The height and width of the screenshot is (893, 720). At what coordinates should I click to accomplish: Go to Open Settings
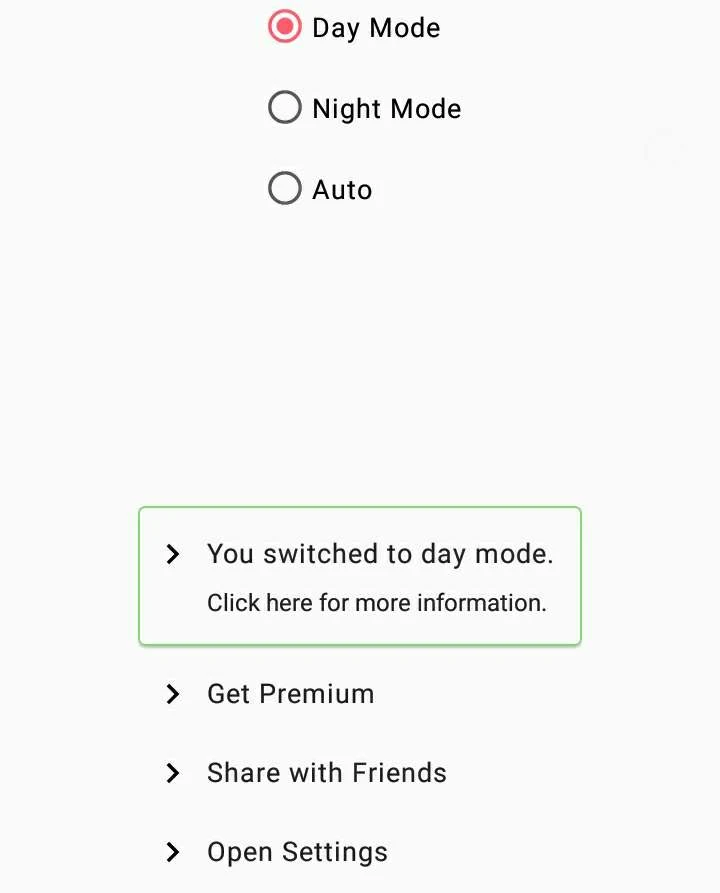click(297, 852)
